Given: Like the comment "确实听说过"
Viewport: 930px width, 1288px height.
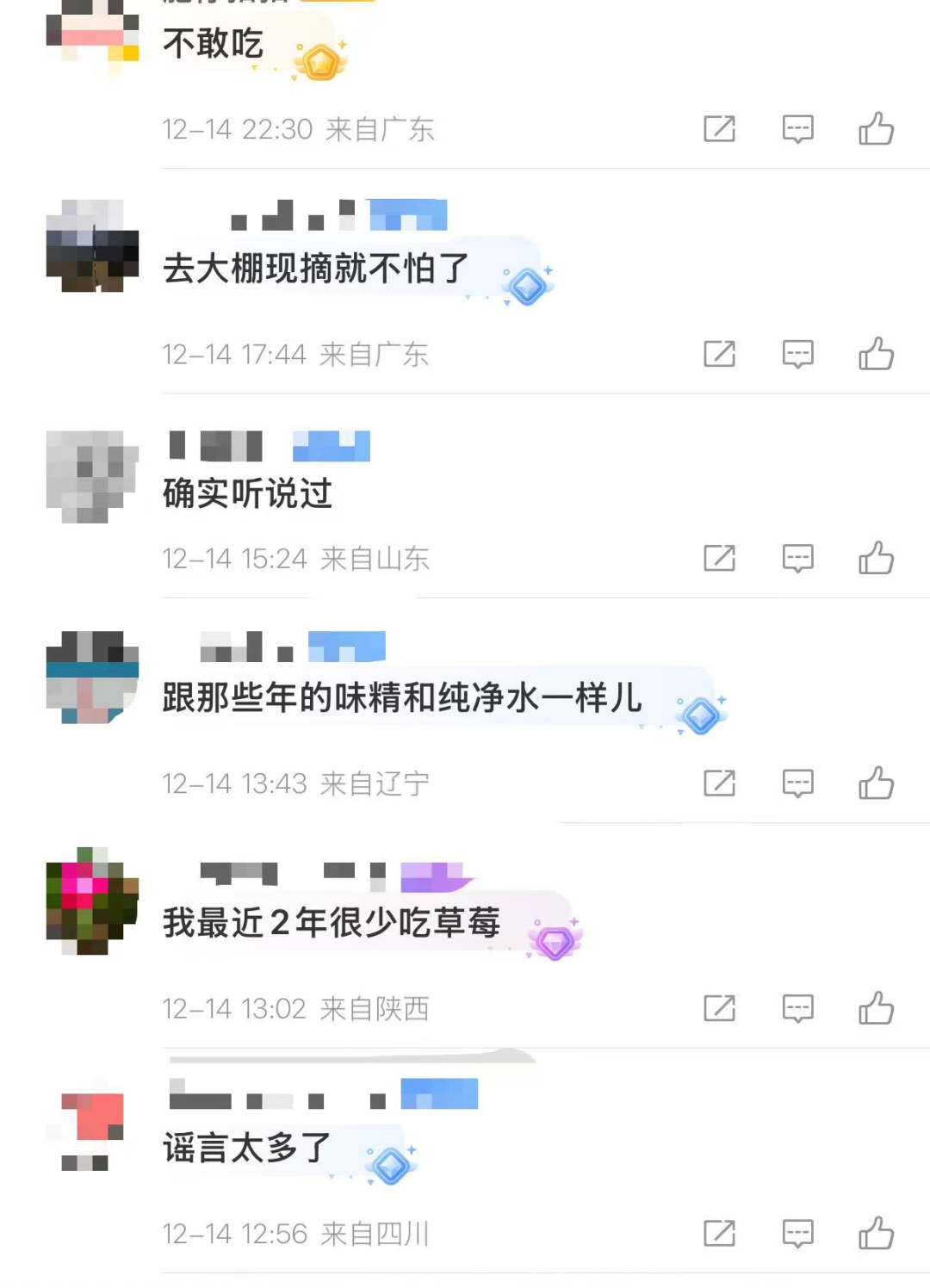Looking at the screenshot, I should coord(876,558).
